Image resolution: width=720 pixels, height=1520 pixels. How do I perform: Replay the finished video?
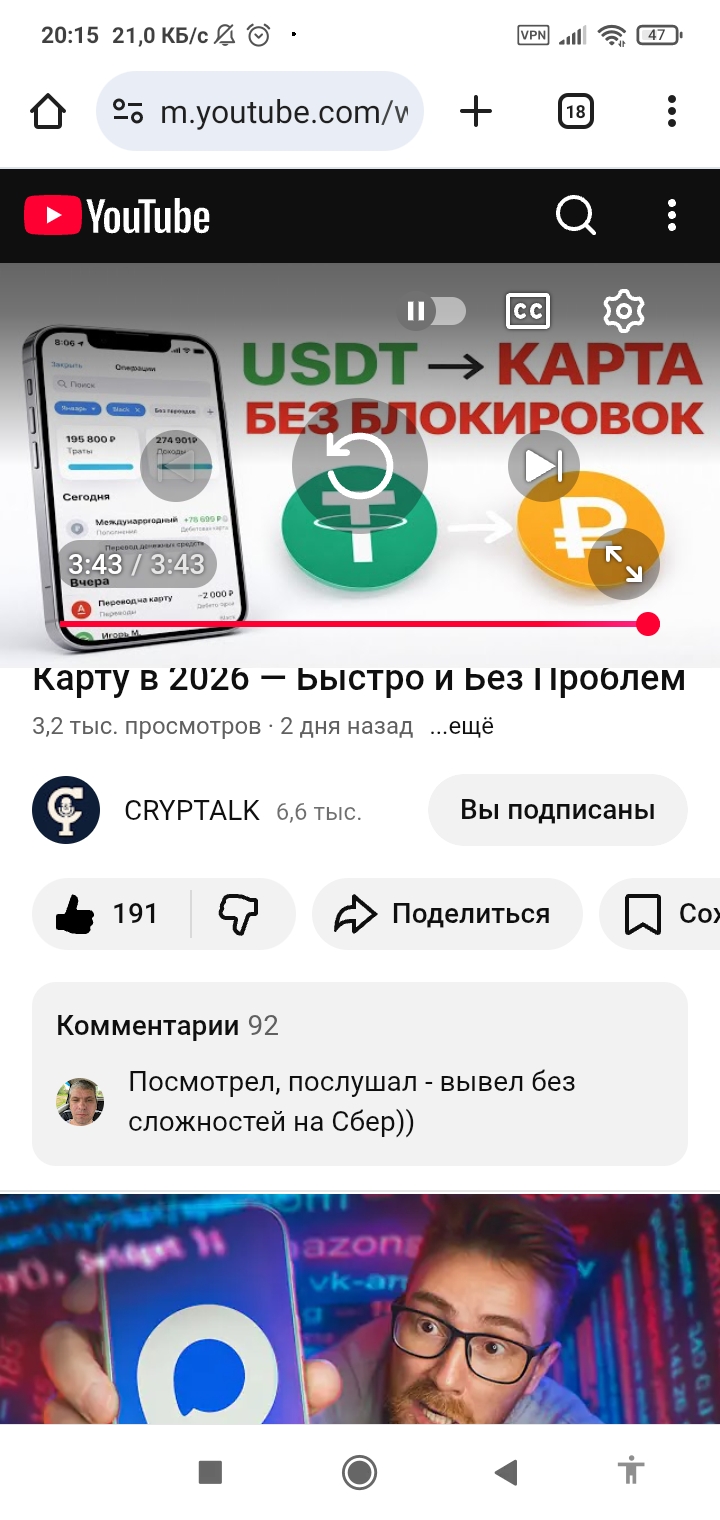(360, 466)
